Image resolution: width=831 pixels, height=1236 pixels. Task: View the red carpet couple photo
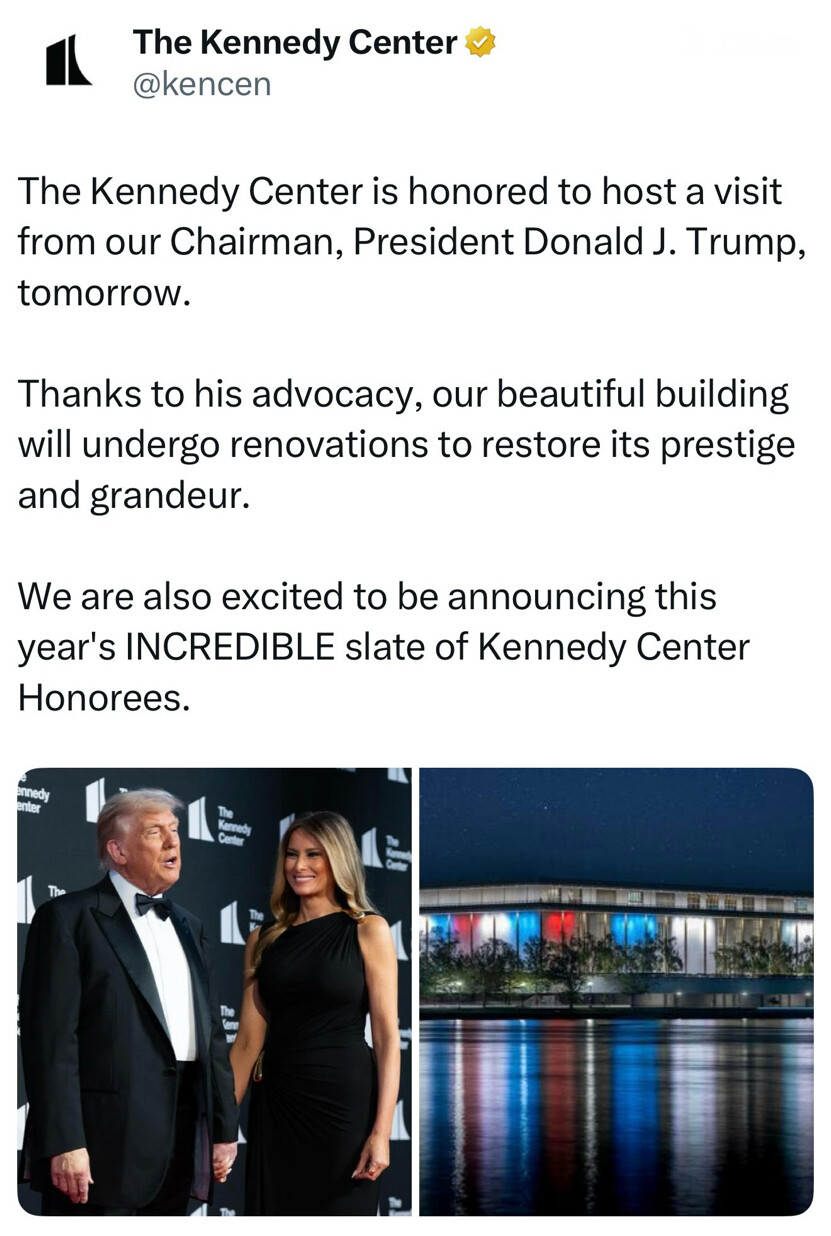pyautogui.click(x=214, y=990)
